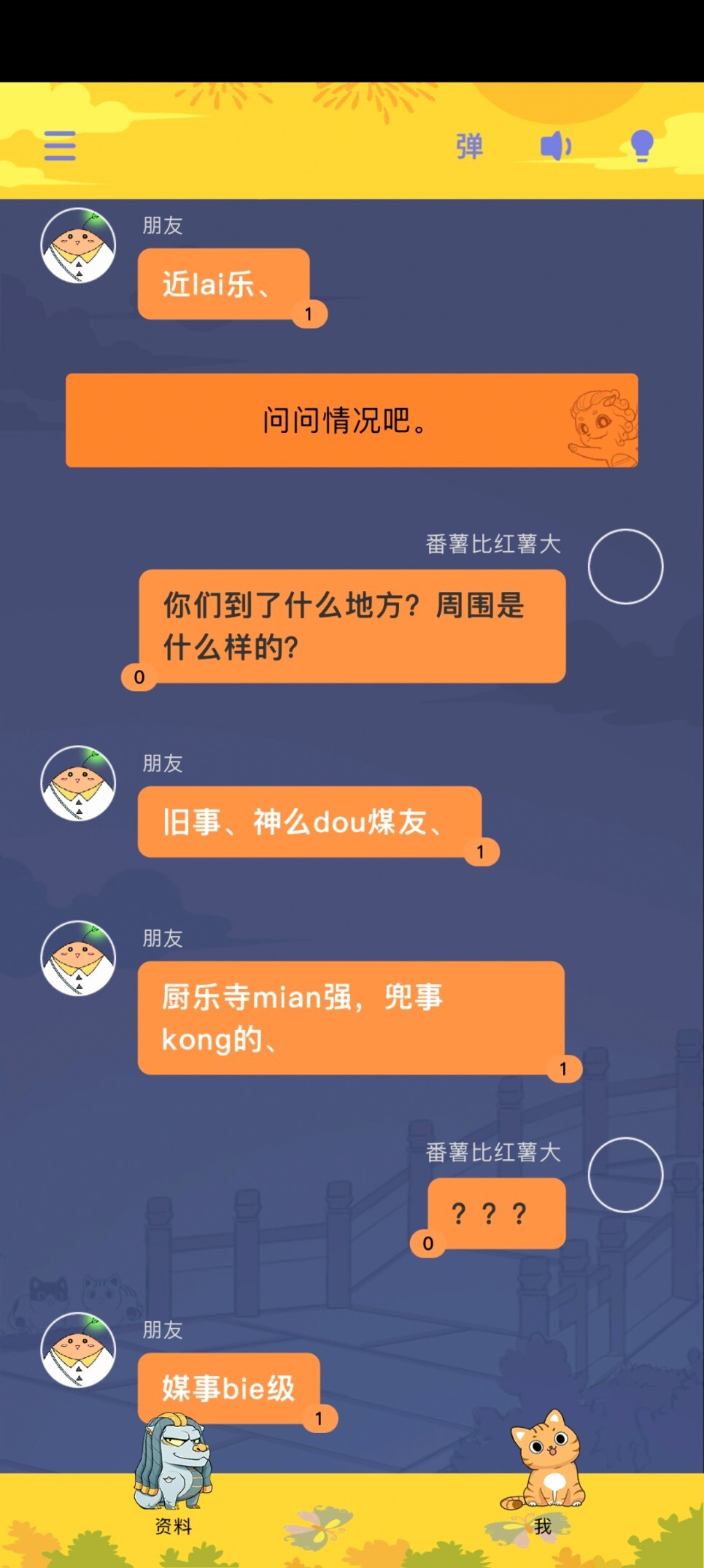The image size is (704, 1568).
Task: Tap message bubble 厨乐寺mian强，兜事kong的、
Action: click(x=351, y=1018)
